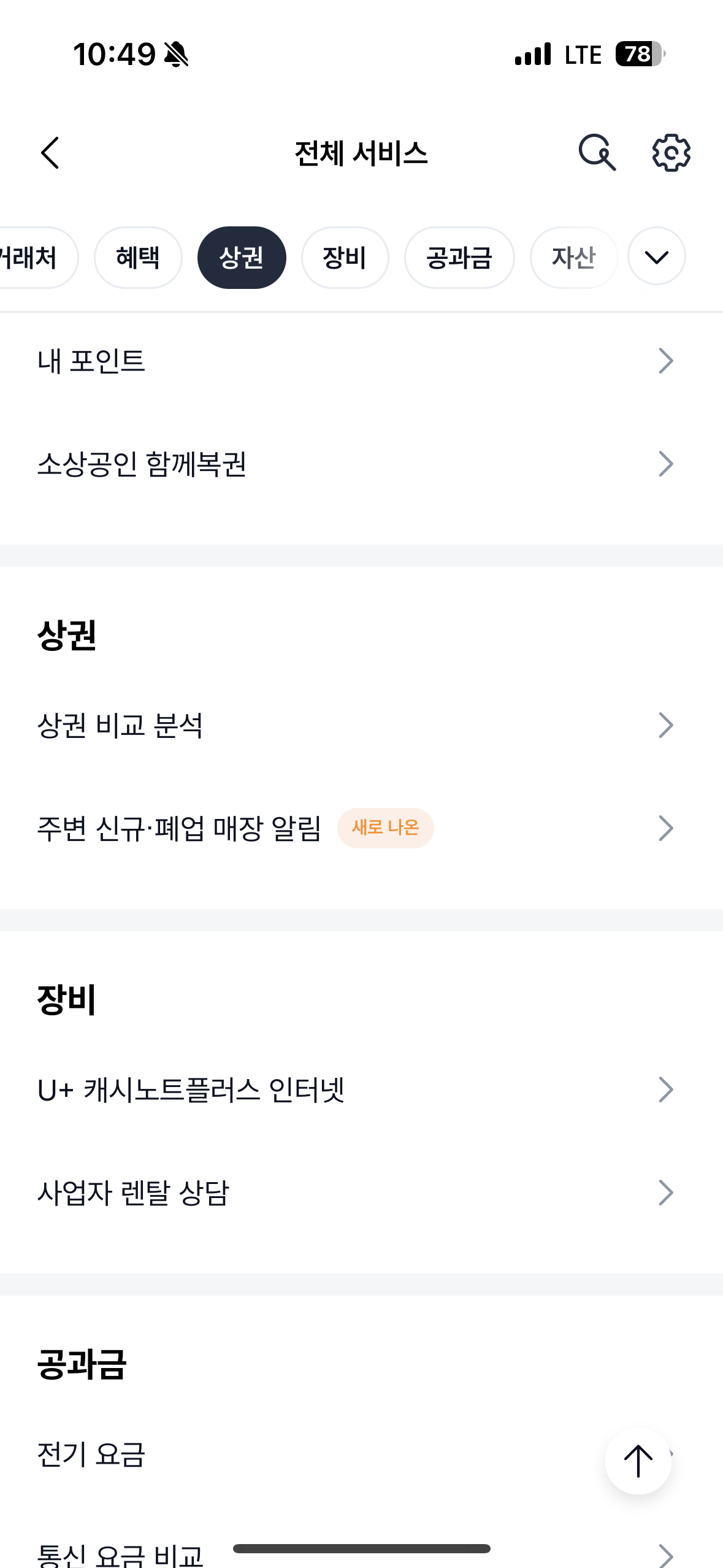This screenshot has height=1568, width=723.
Task: Open U+ 캐시노트플러스 인터넷
Action: point(361,1090)
